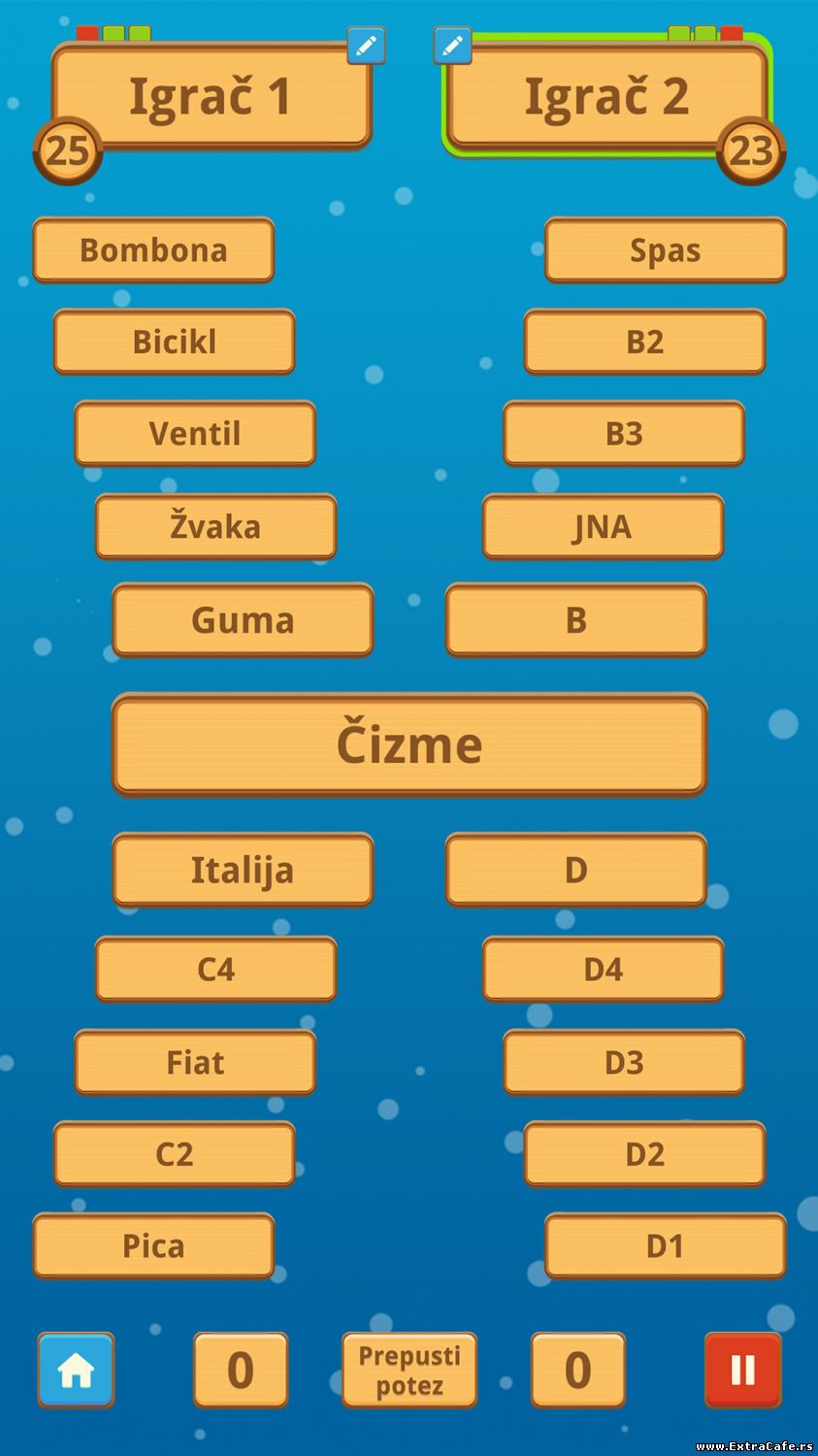Reveal hidden field C4

215,969
